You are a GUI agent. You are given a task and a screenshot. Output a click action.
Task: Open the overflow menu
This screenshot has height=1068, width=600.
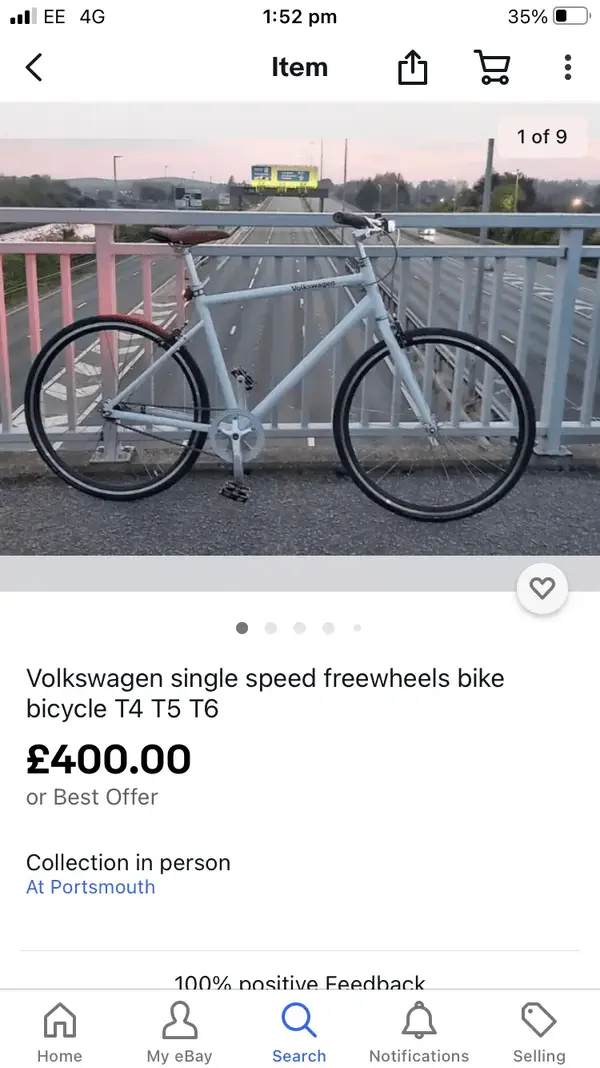567,67
